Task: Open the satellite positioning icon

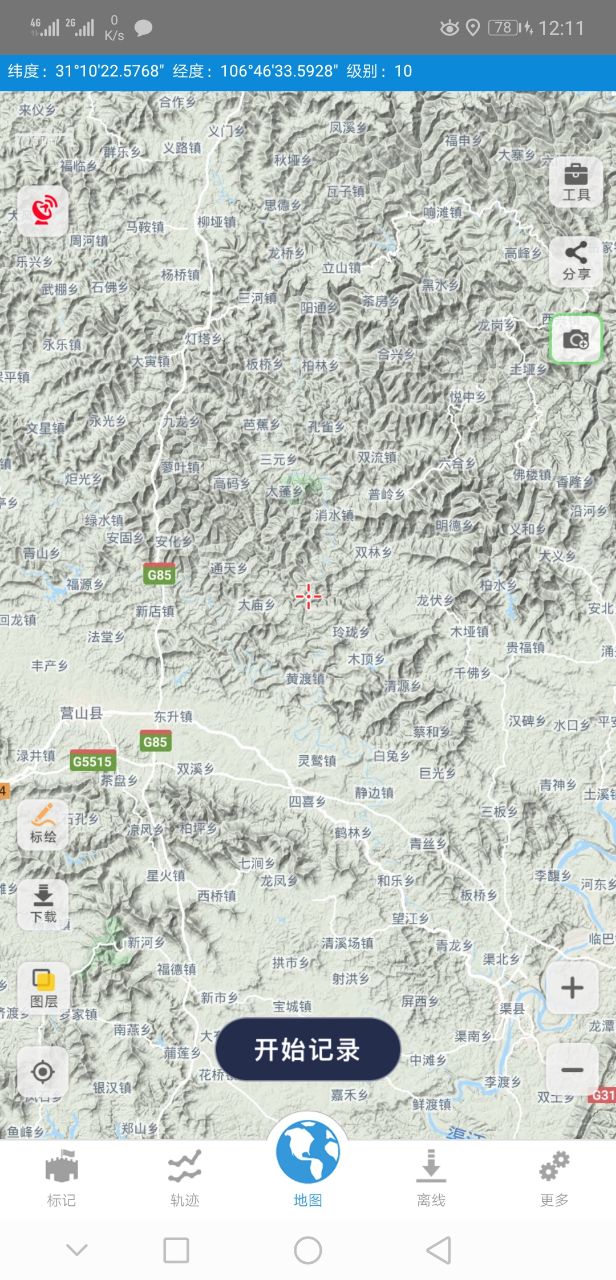Action: point(43,210)
